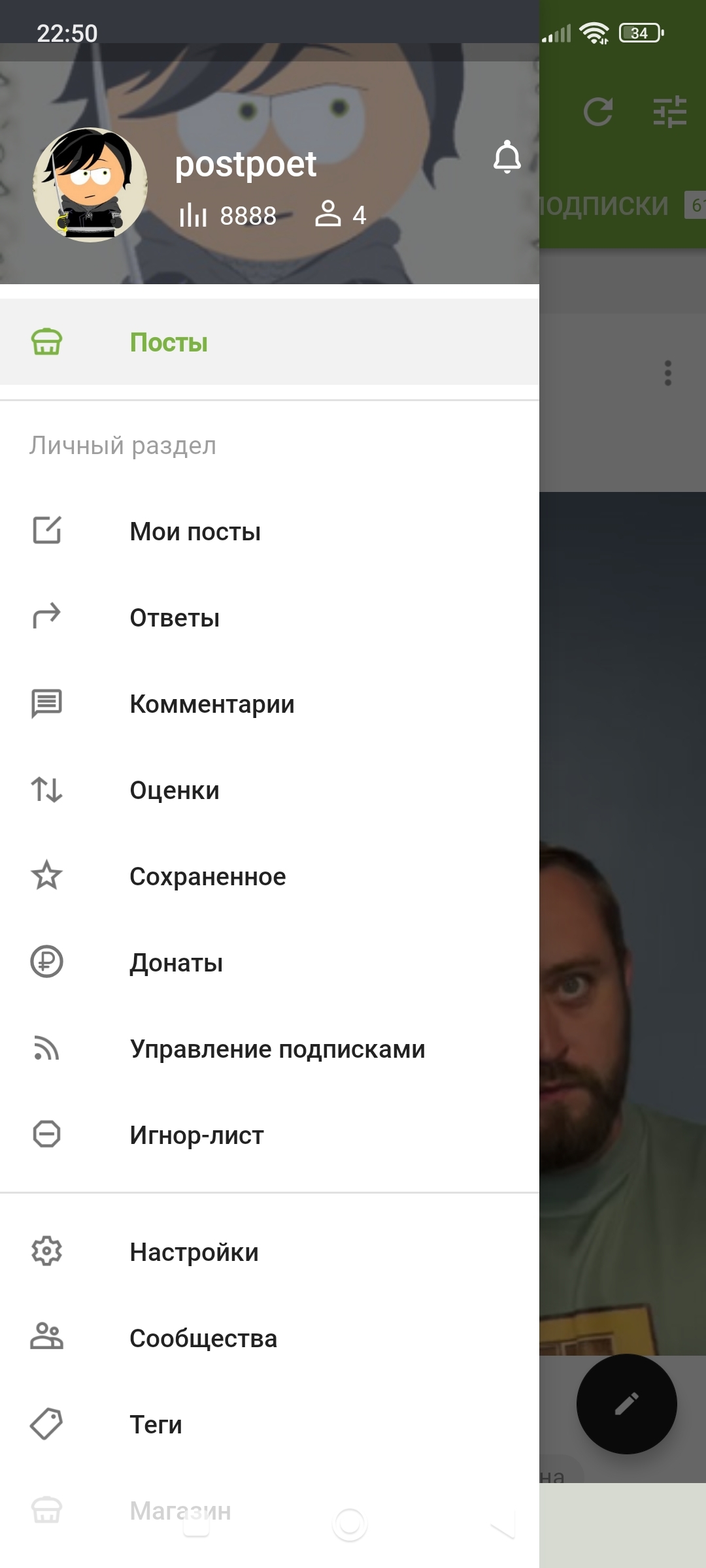Image resolution: width=706 pixels, height=1568 pixels.
Task: Open Игнор-лист
Action: 196,1135
